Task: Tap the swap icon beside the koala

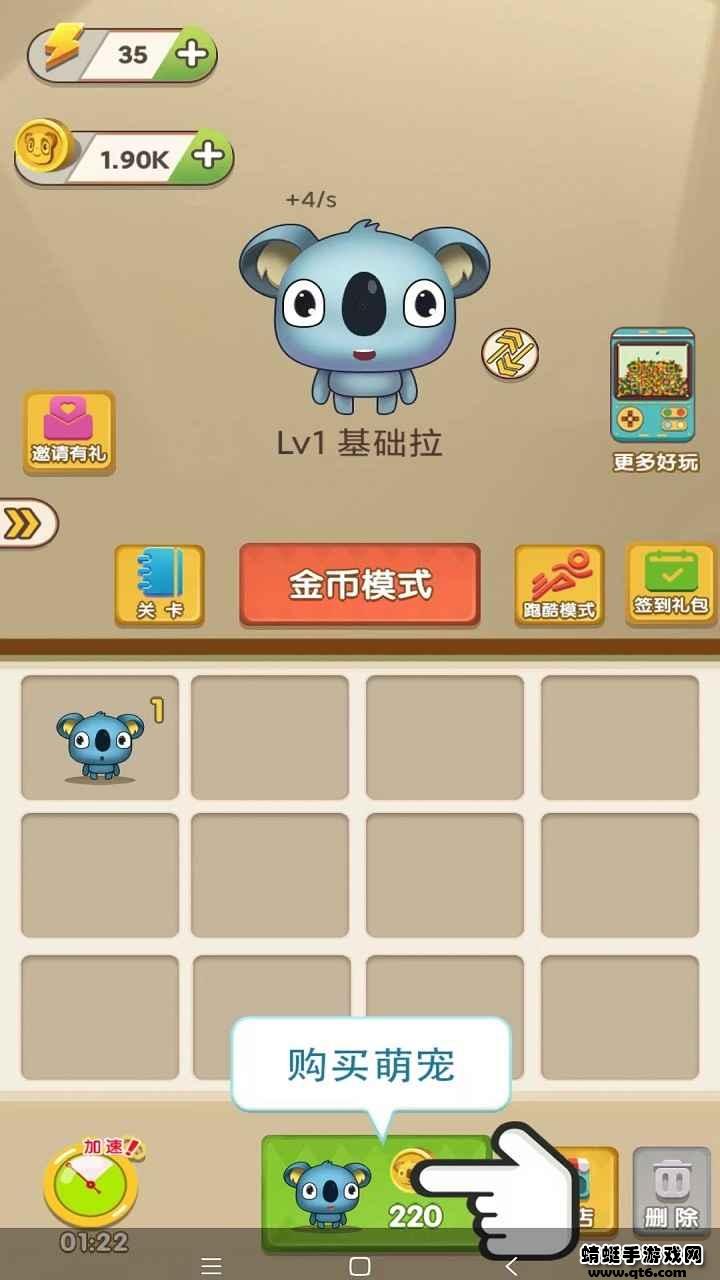Action: pos(510,352)
